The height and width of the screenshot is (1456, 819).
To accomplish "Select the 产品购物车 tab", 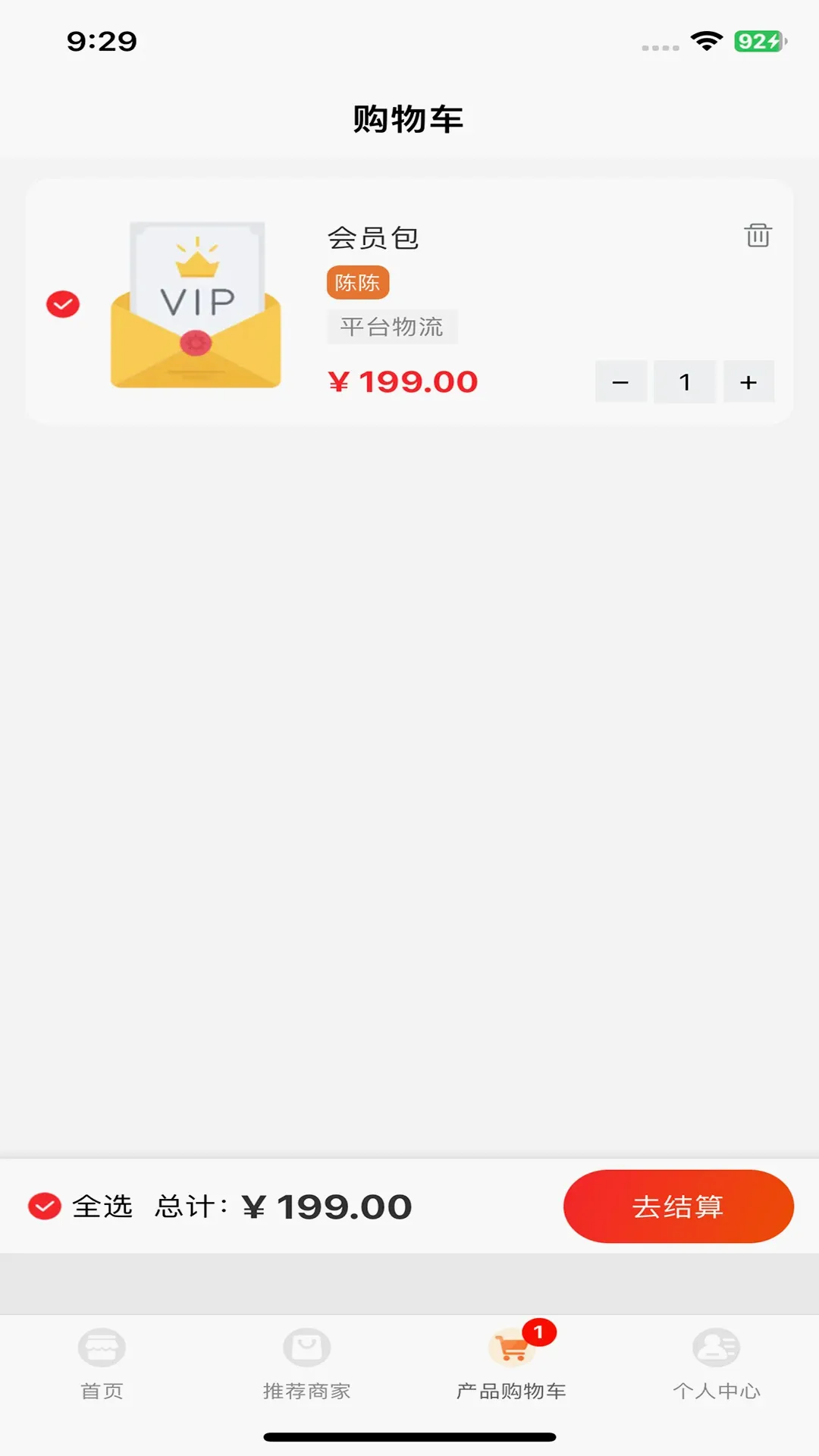I will tap(512, 1363).
